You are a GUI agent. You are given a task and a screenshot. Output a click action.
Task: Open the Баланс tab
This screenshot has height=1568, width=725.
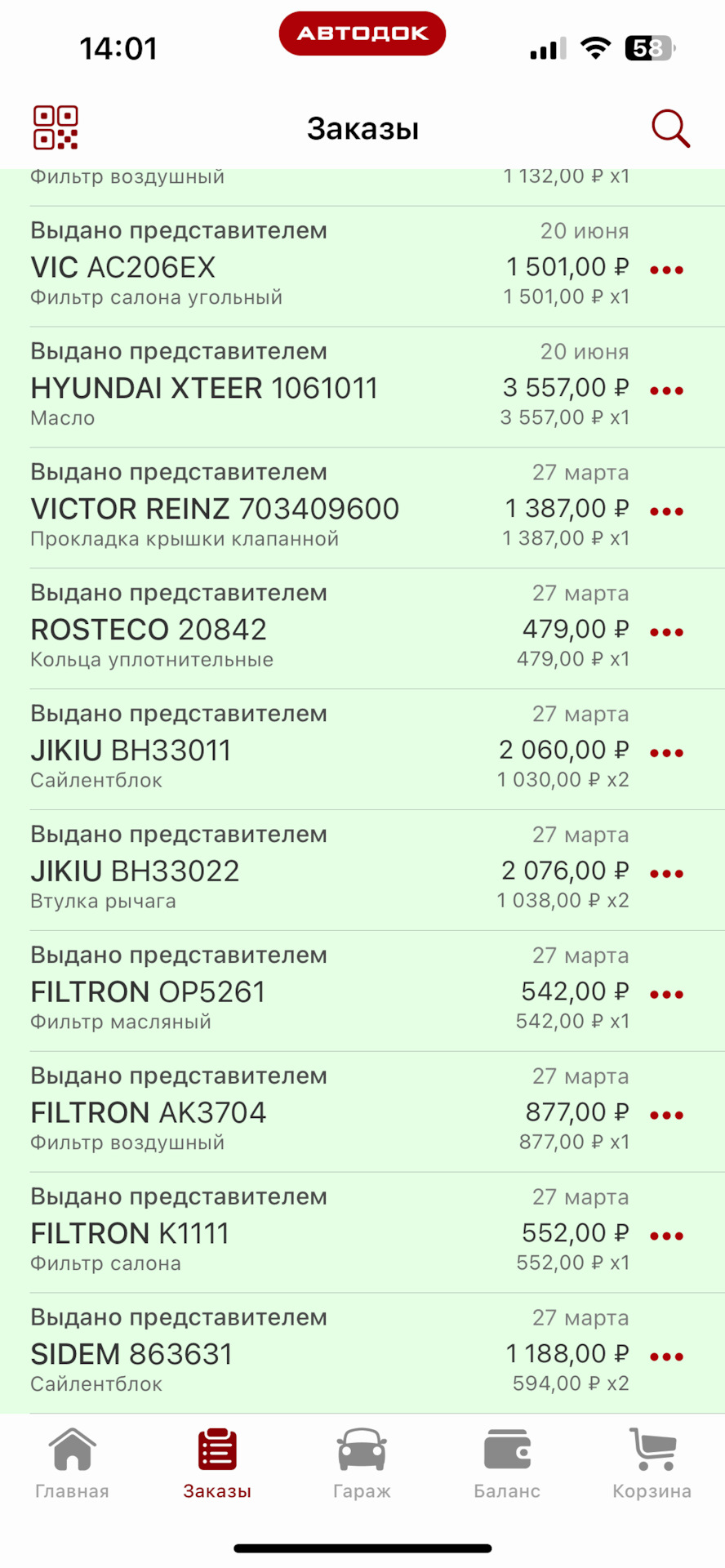507,1464
